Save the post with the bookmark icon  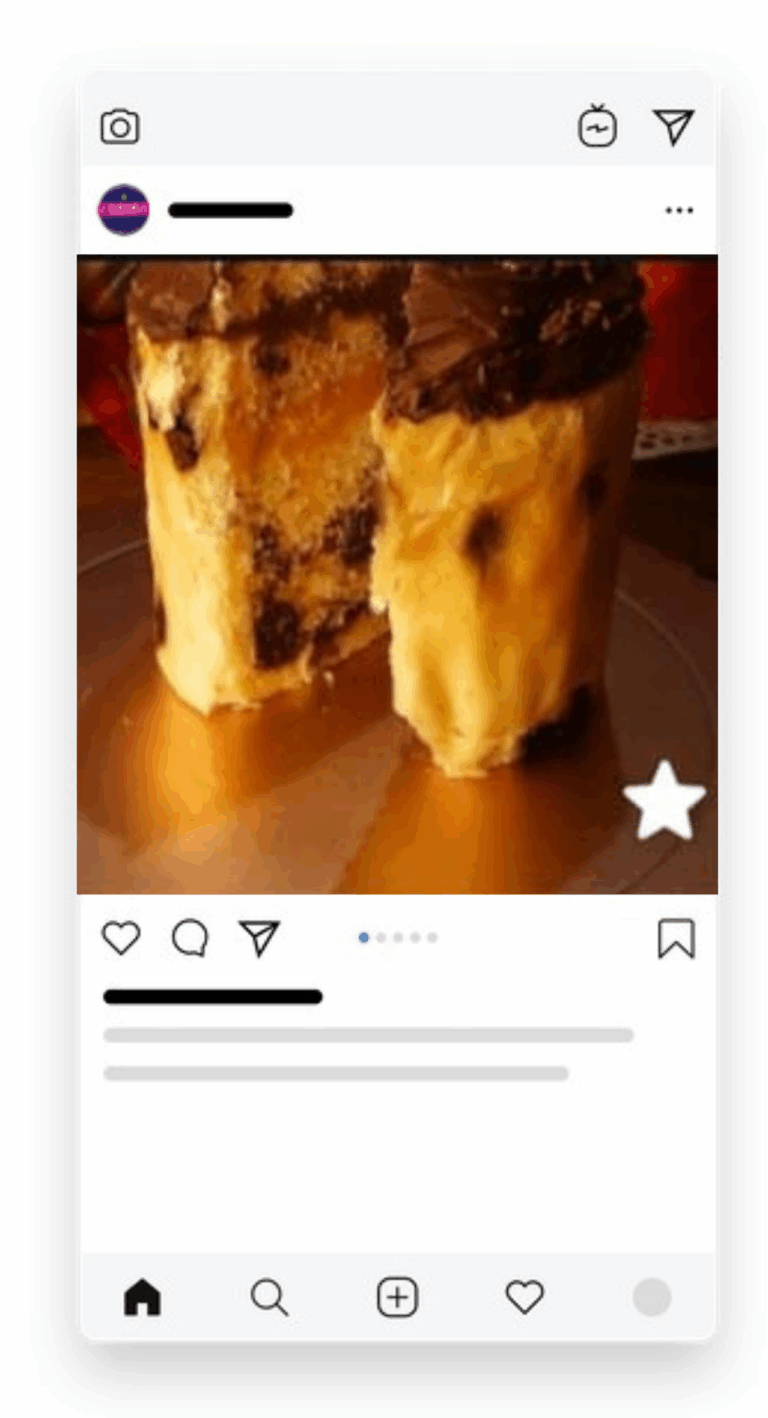tap(675, 937)
